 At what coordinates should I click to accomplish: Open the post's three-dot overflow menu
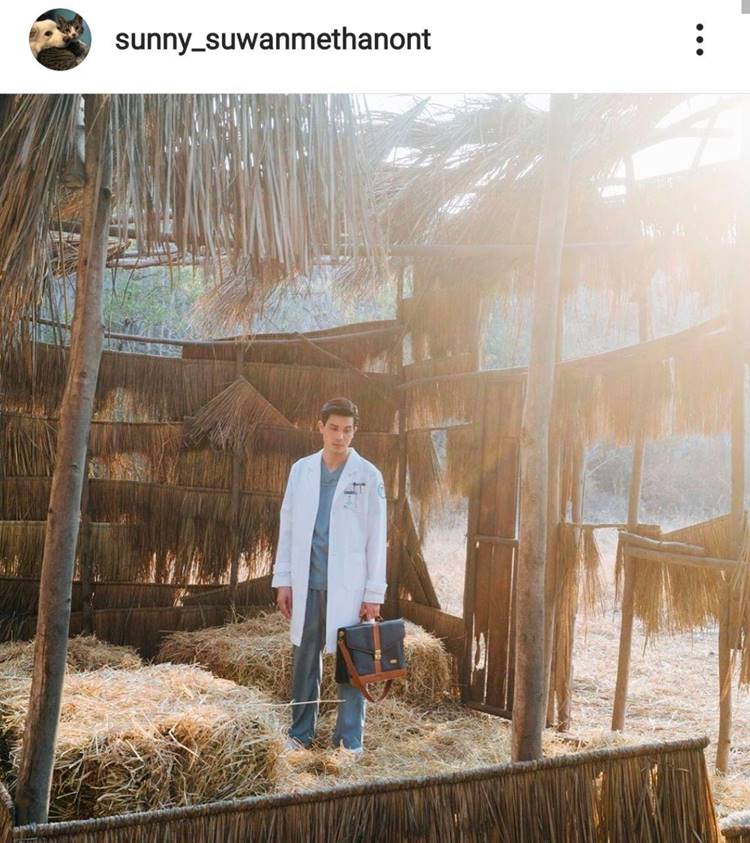[699, 40]
